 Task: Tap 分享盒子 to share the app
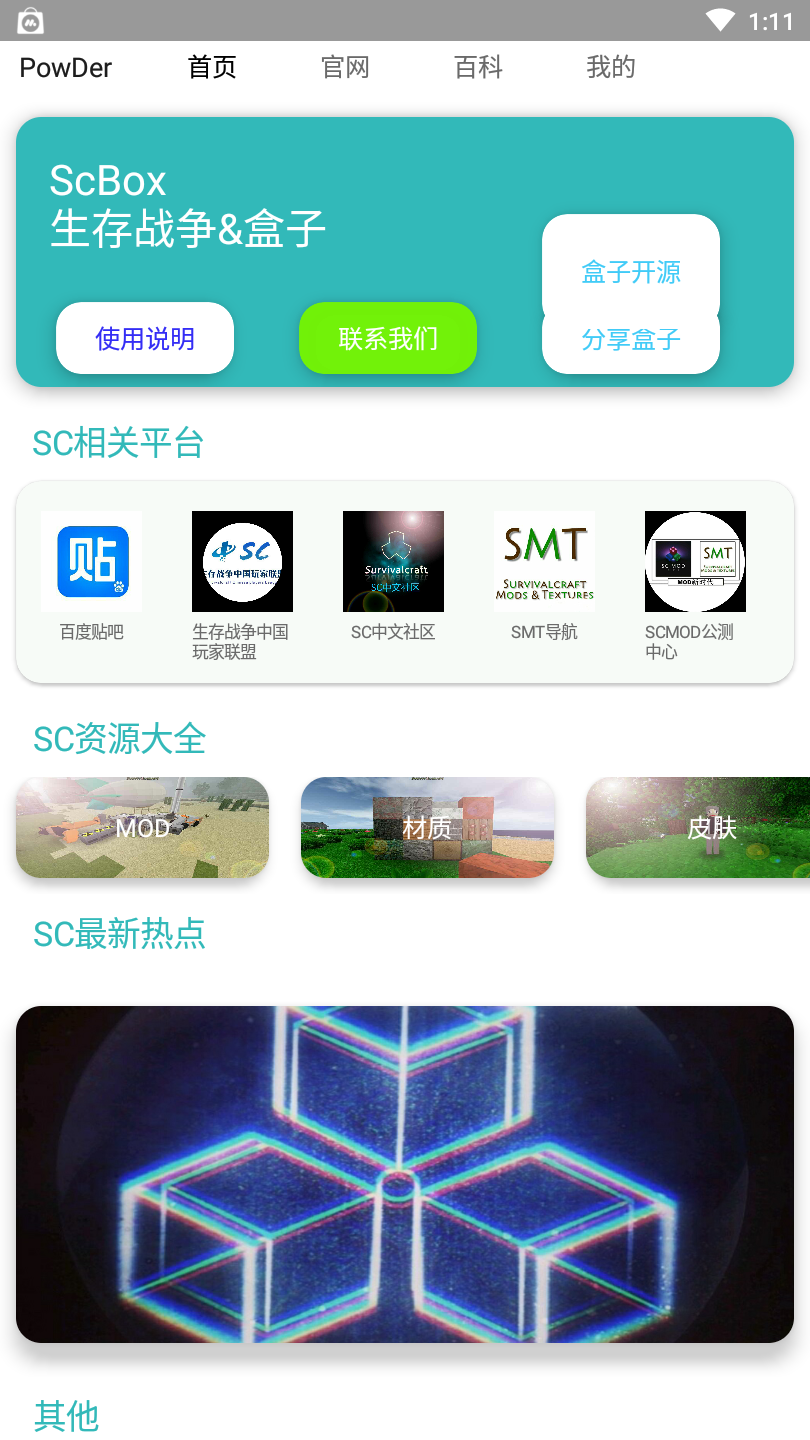tap(631, 340)
